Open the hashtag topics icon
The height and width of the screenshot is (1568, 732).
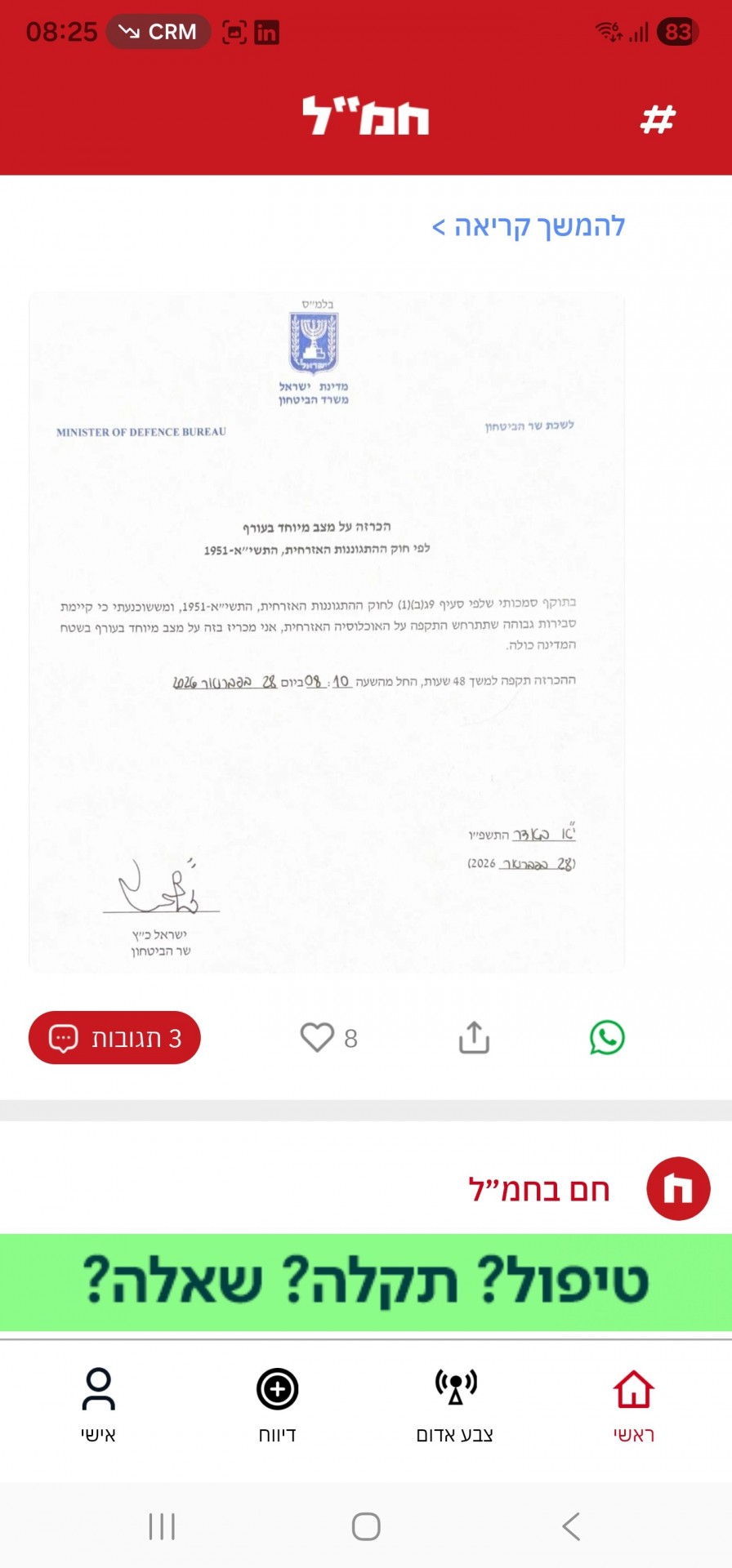[x=658, y=119]
